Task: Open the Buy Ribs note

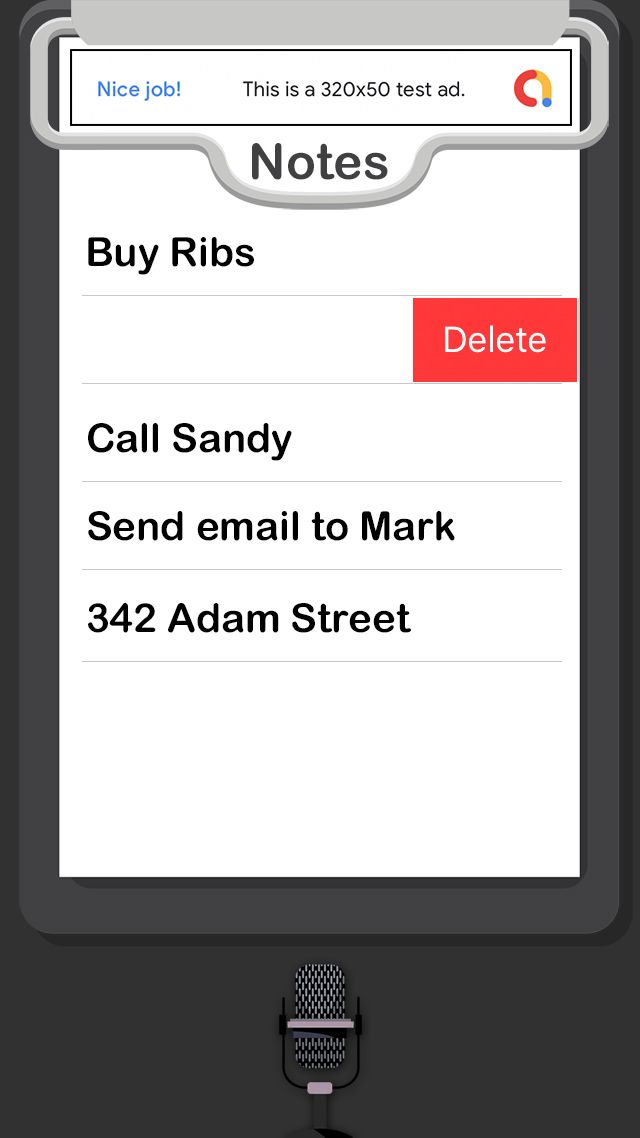Action: (x=321, y=253)
